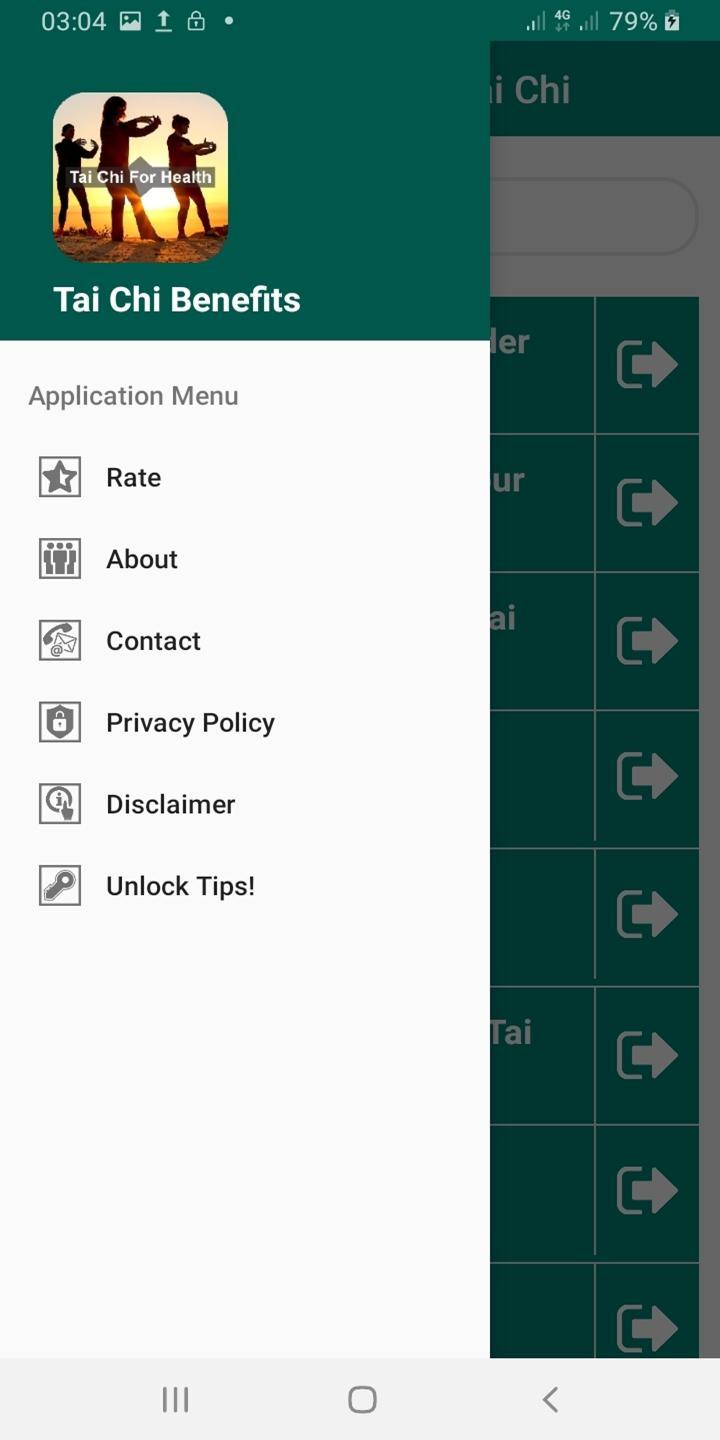
Task: Open the Disclaimer entry
Action: 245,805
